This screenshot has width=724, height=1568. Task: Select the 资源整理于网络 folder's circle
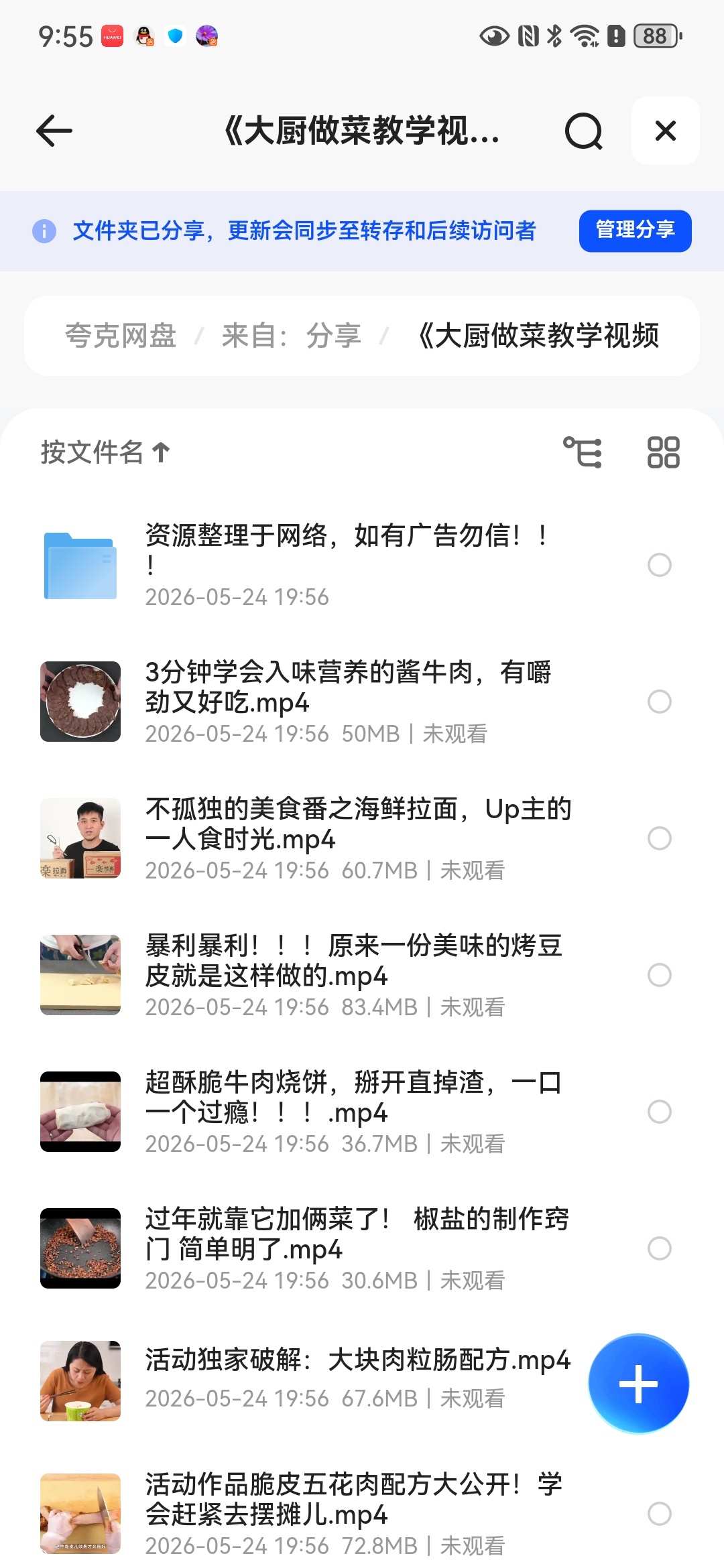coord(660,565)
